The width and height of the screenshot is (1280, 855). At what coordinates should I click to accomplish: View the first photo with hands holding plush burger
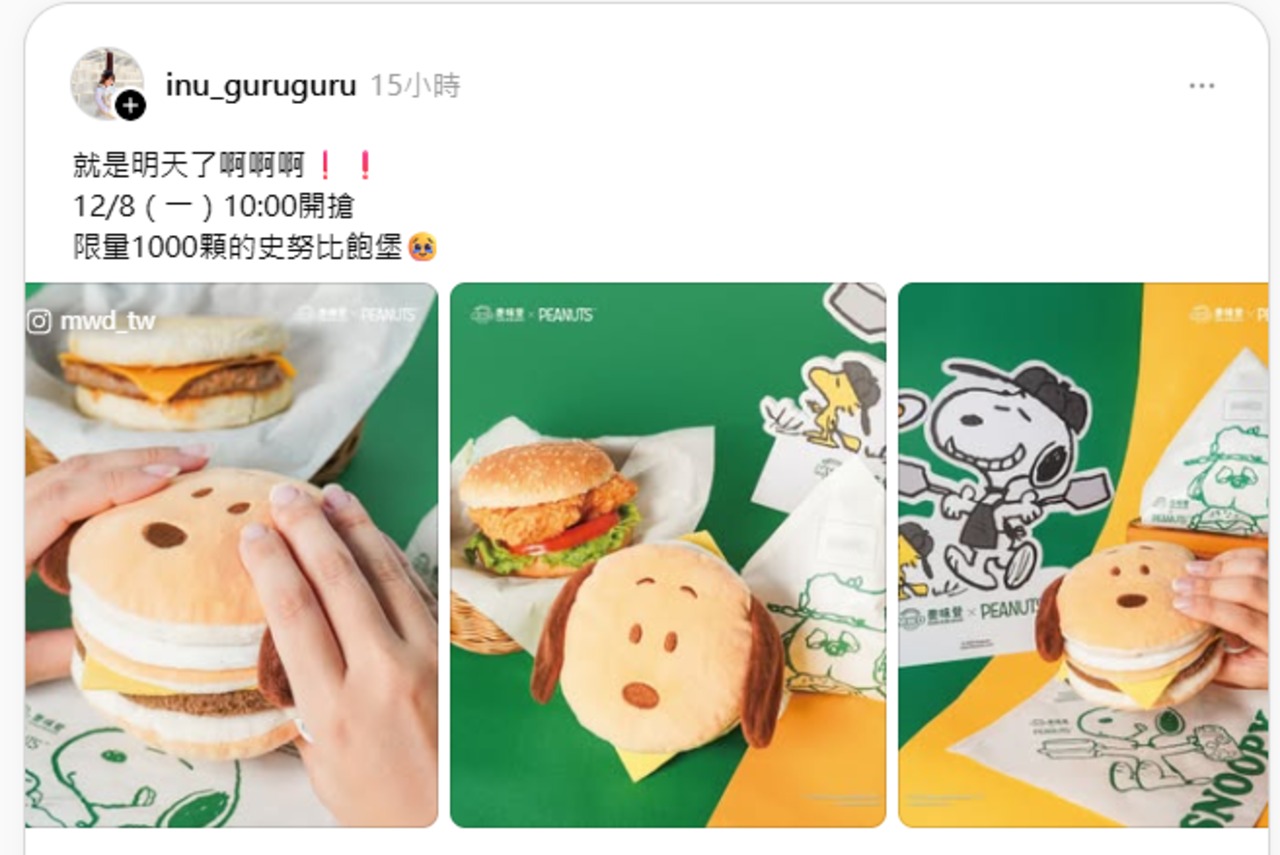point(231,555)
